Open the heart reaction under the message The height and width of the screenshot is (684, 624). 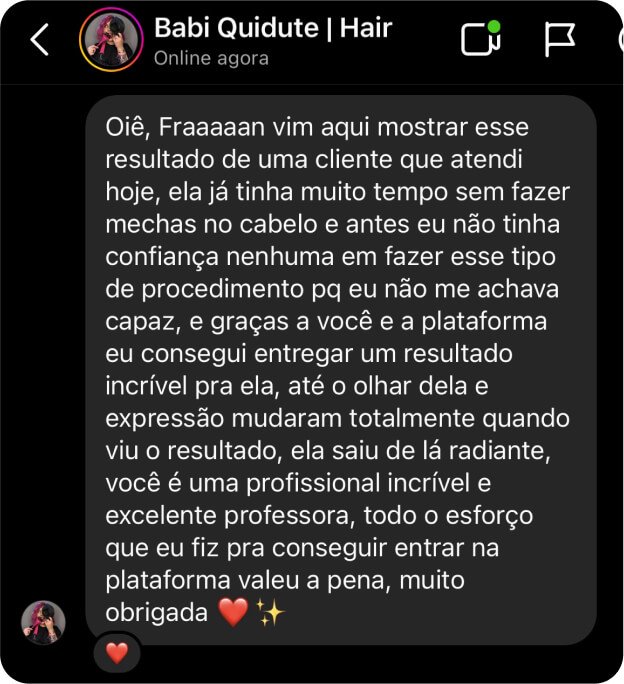117,653
